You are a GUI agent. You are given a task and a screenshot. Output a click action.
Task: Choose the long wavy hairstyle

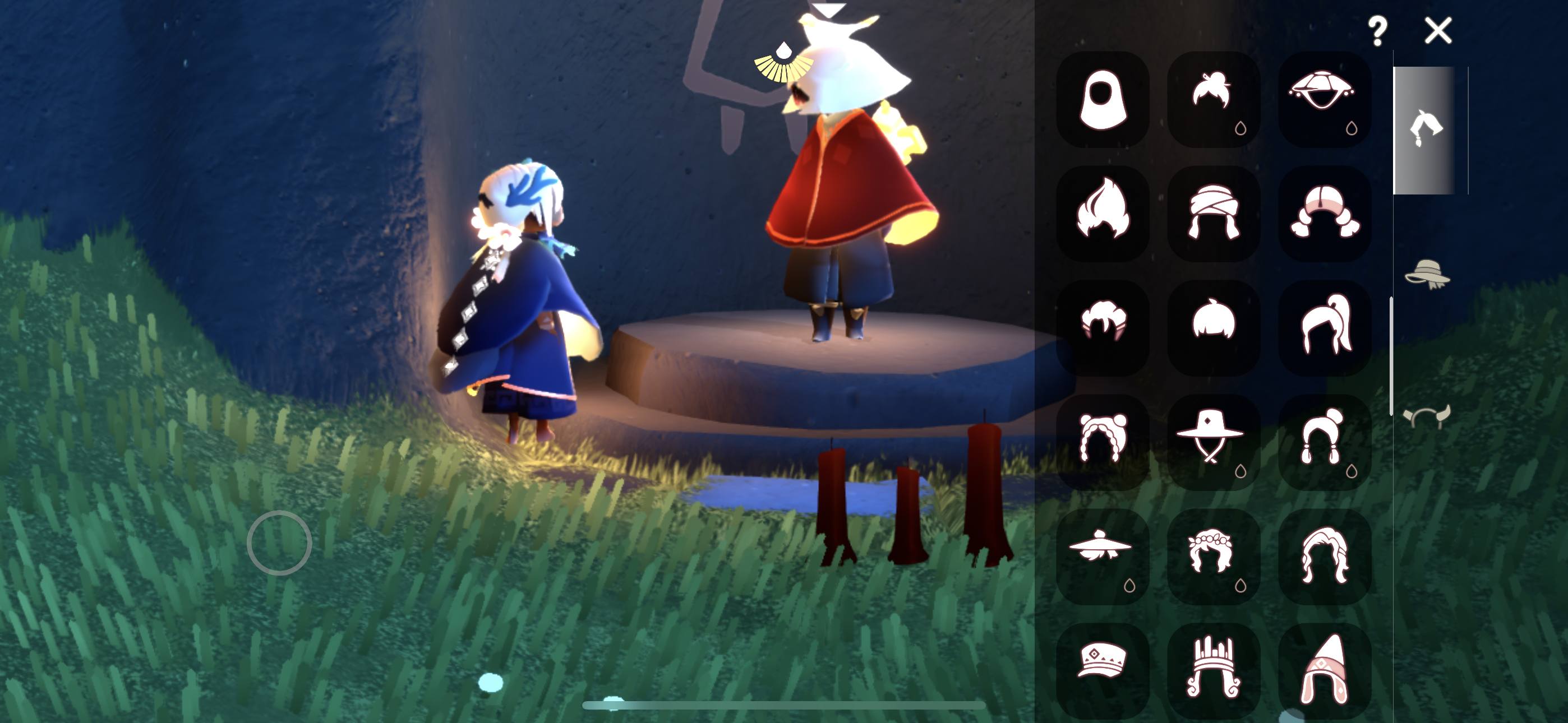pos(1325,555)
